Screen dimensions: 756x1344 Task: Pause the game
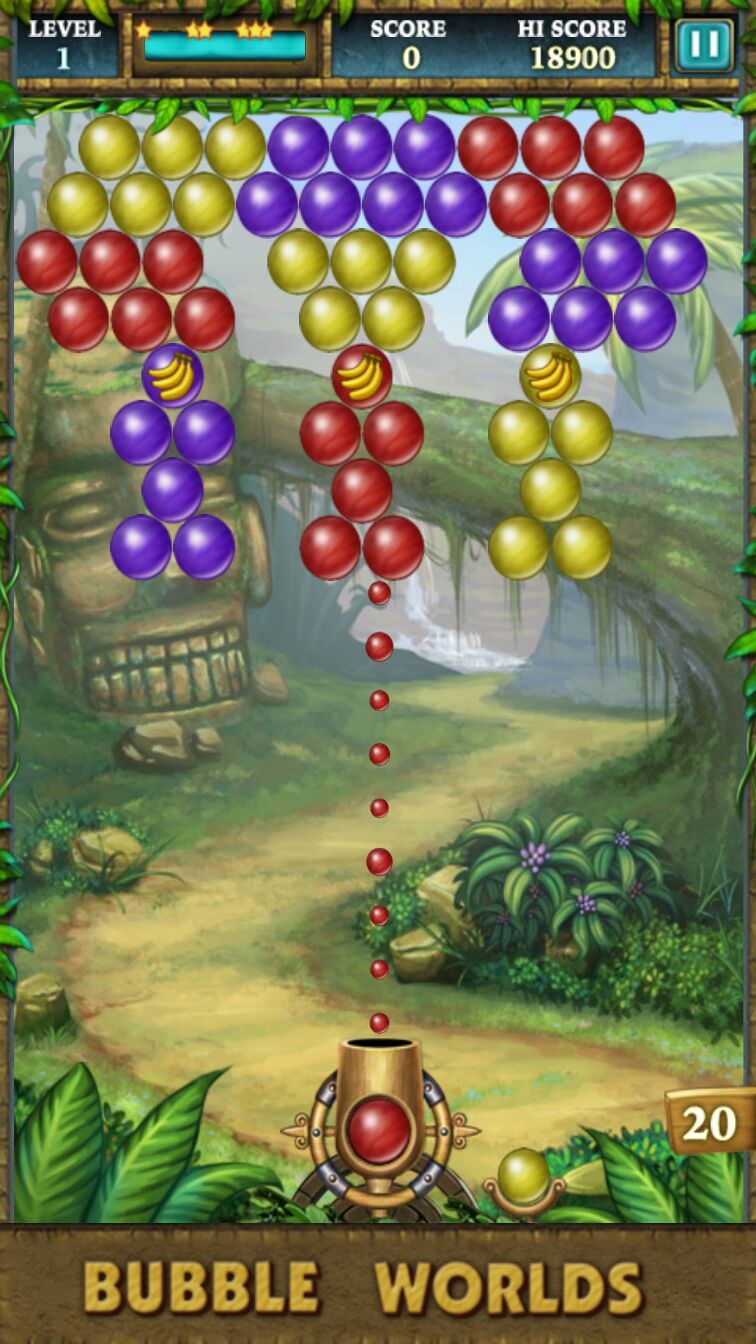coord(703,45)
